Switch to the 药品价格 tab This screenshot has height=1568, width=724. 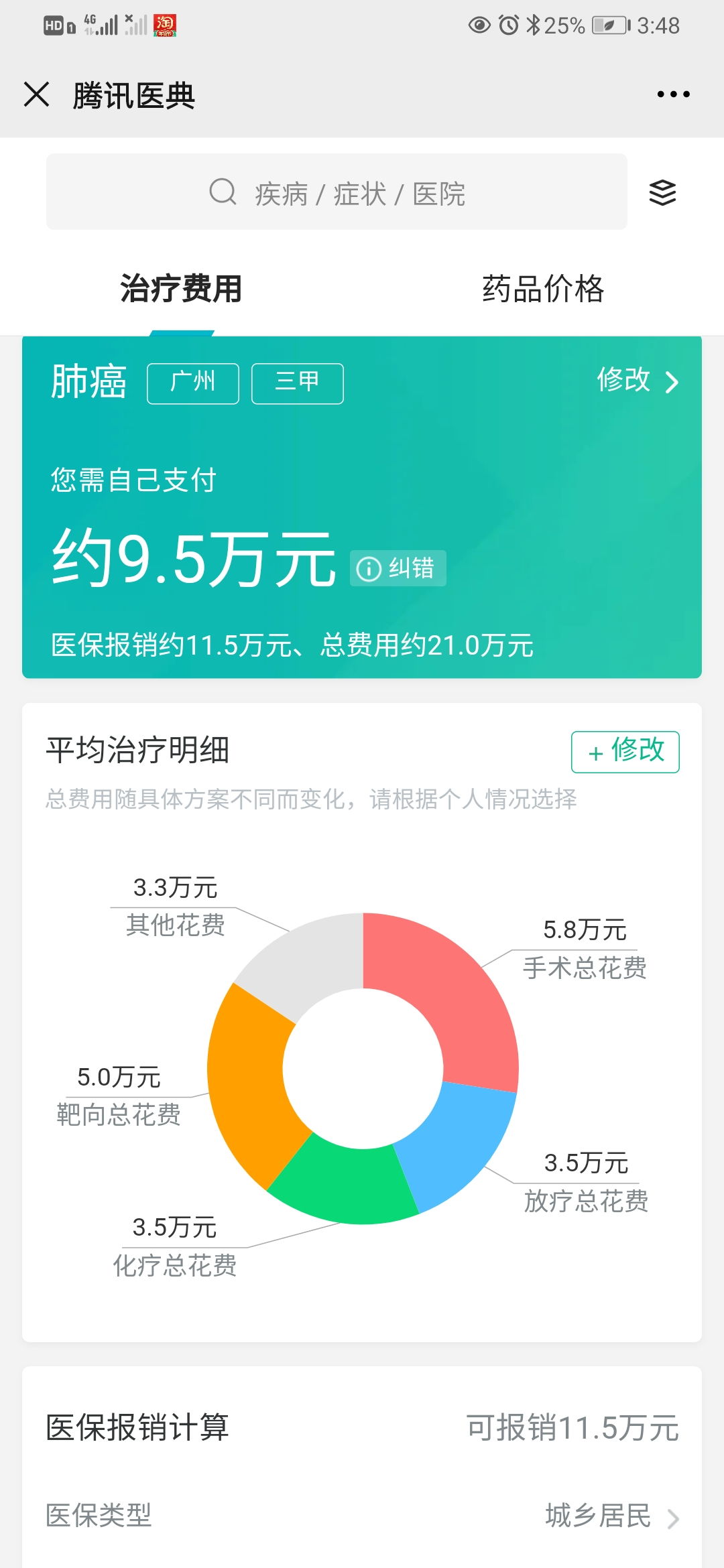542,288
